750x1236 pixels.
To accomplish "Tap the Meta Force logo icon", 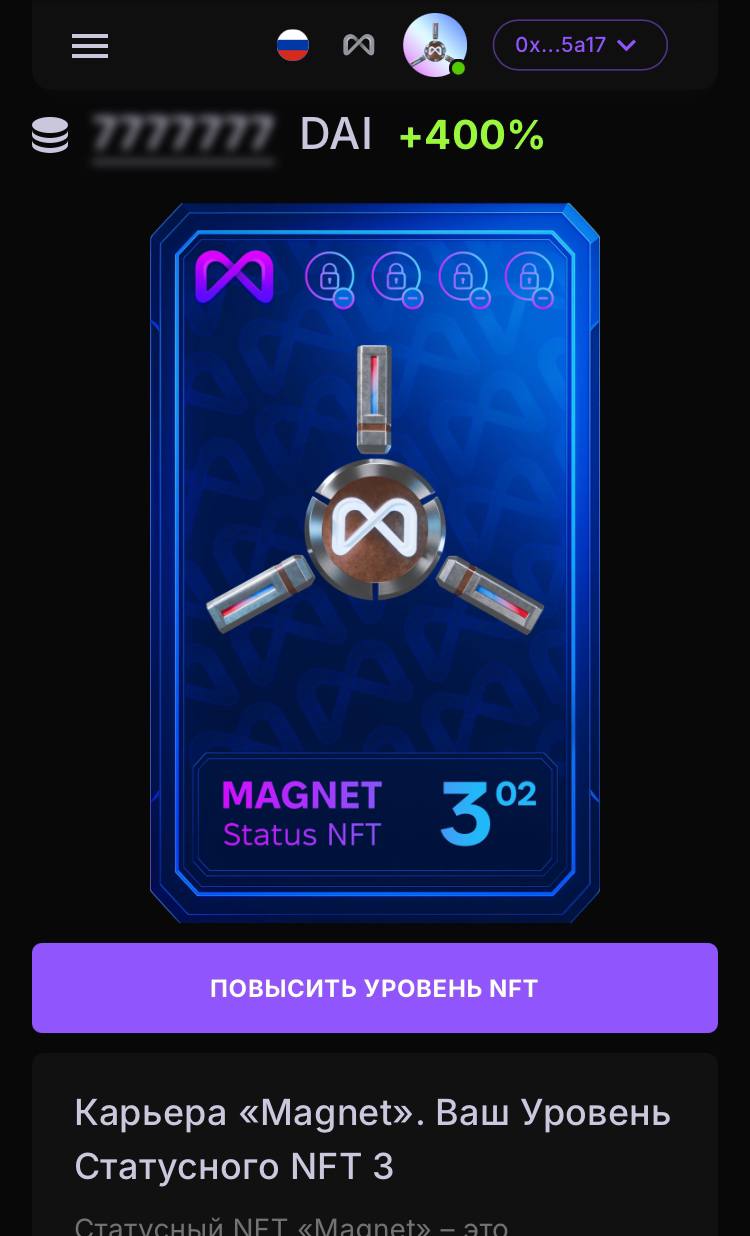I will 358,45.
